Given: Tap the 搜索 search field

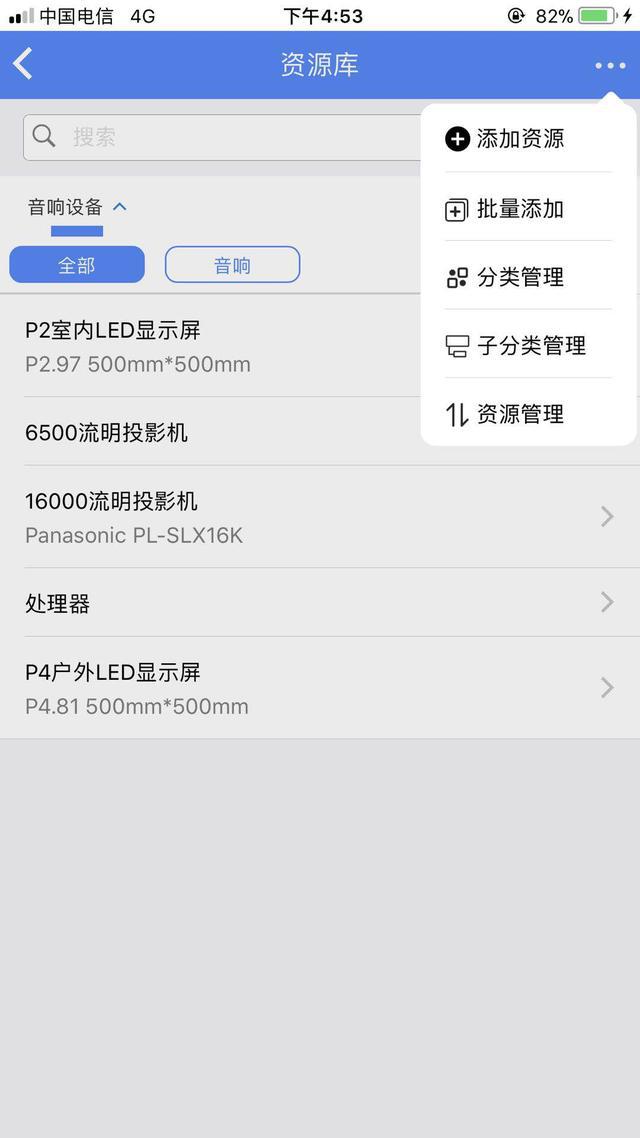Looking at the screenshot, I should (220, 137).
